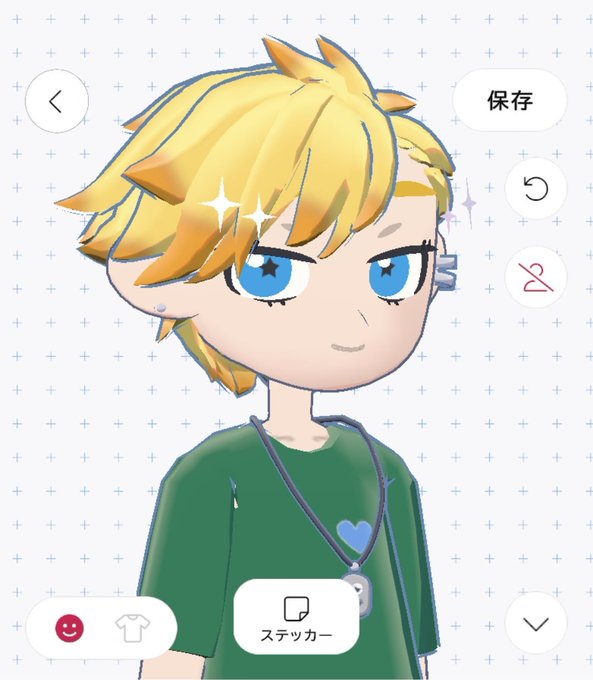The width and height of the screenshot is (593, 680).
Task: Collapse the panel with the down chevron
Action: click(x=536, y=623)
